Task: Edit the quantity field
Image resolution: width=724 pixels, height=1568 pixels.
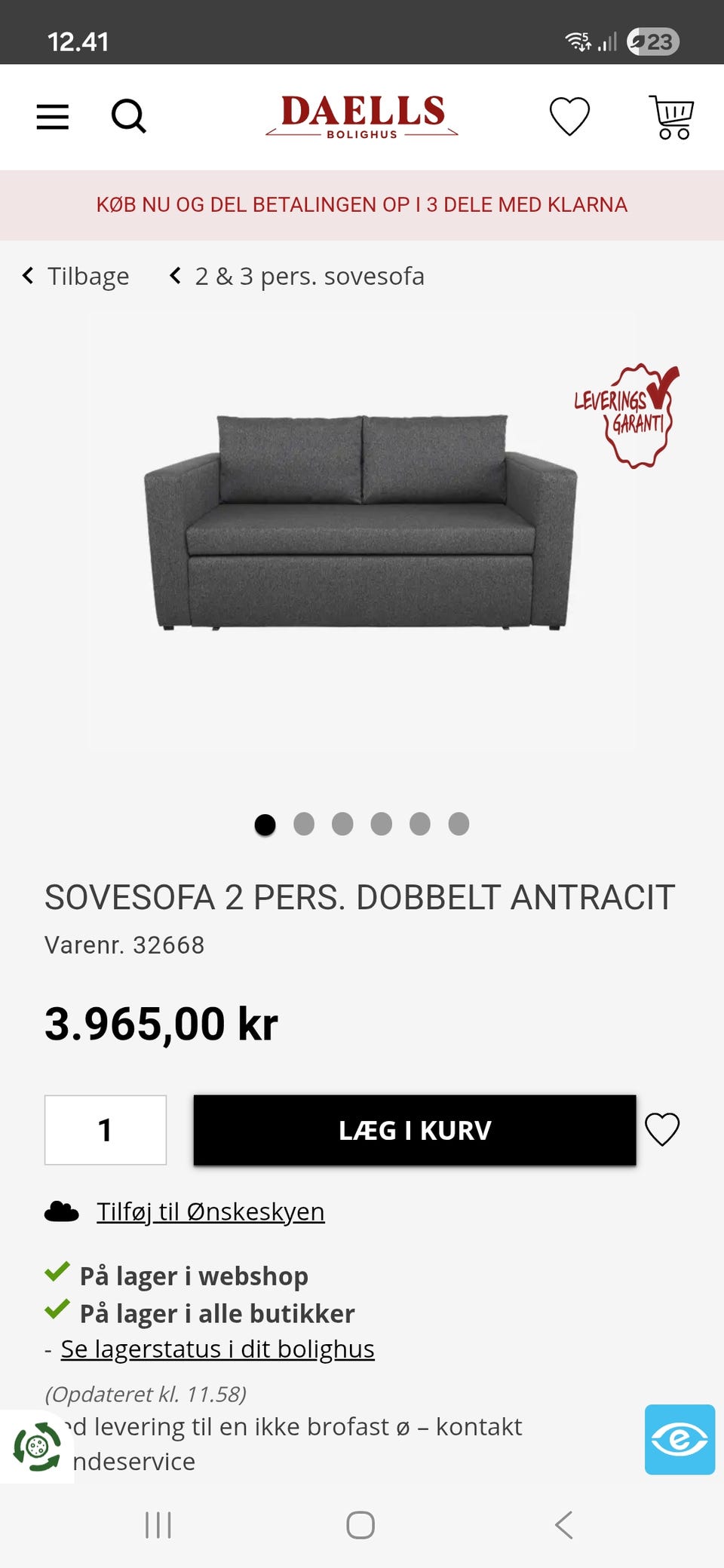Action: point(106,1130)
